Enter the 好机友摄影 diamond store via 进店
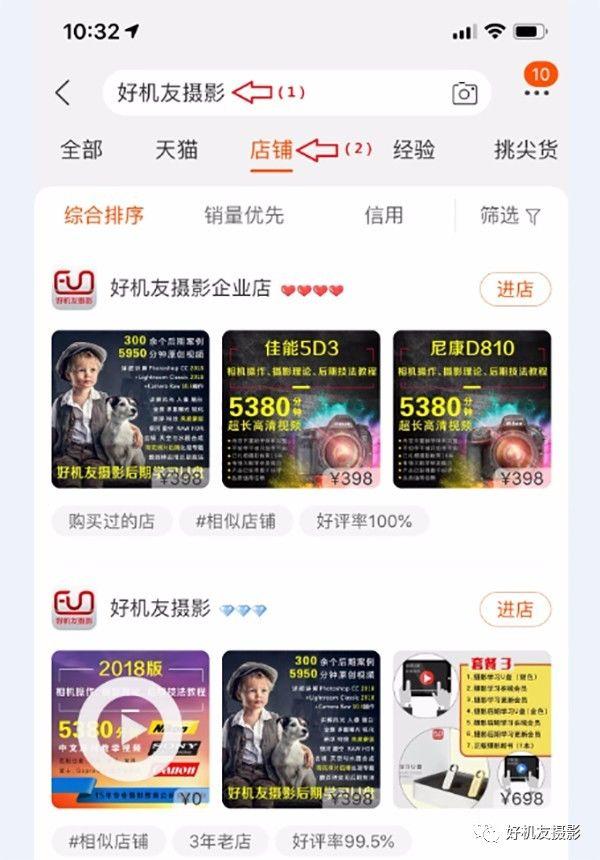600x860 pixels. [515, 609]
